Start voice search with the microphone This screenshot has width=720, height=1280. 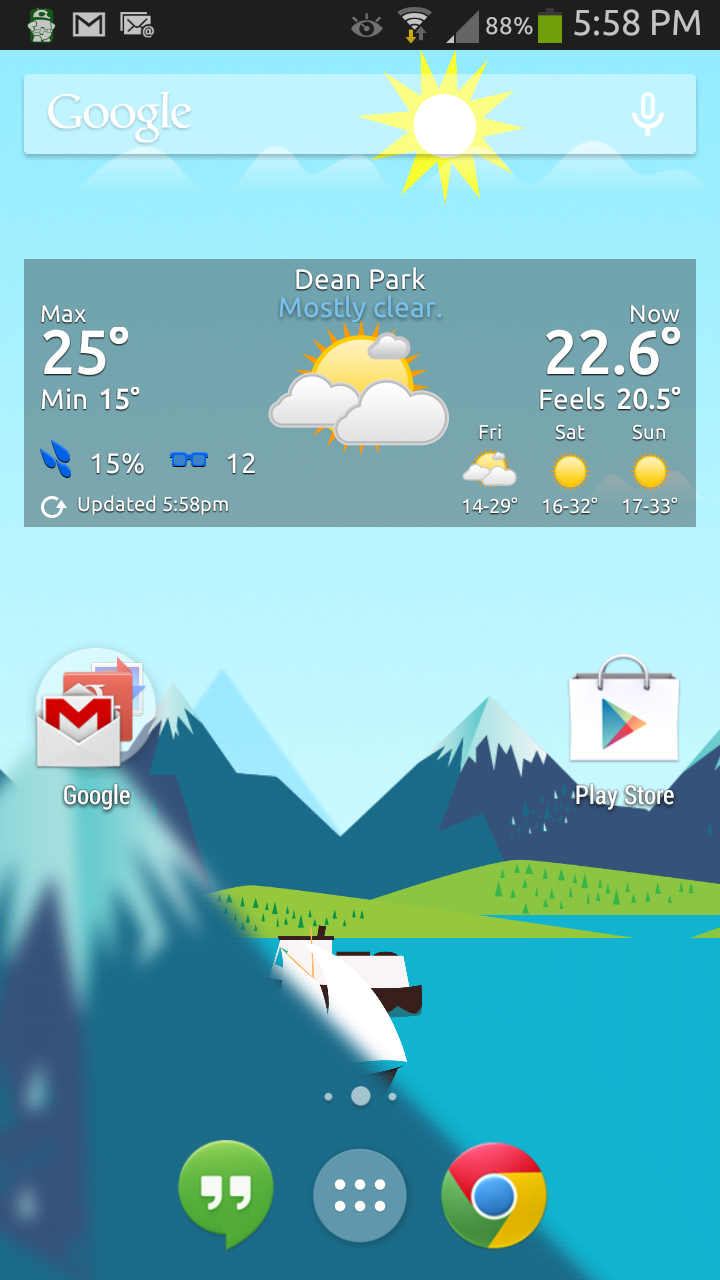648,114
